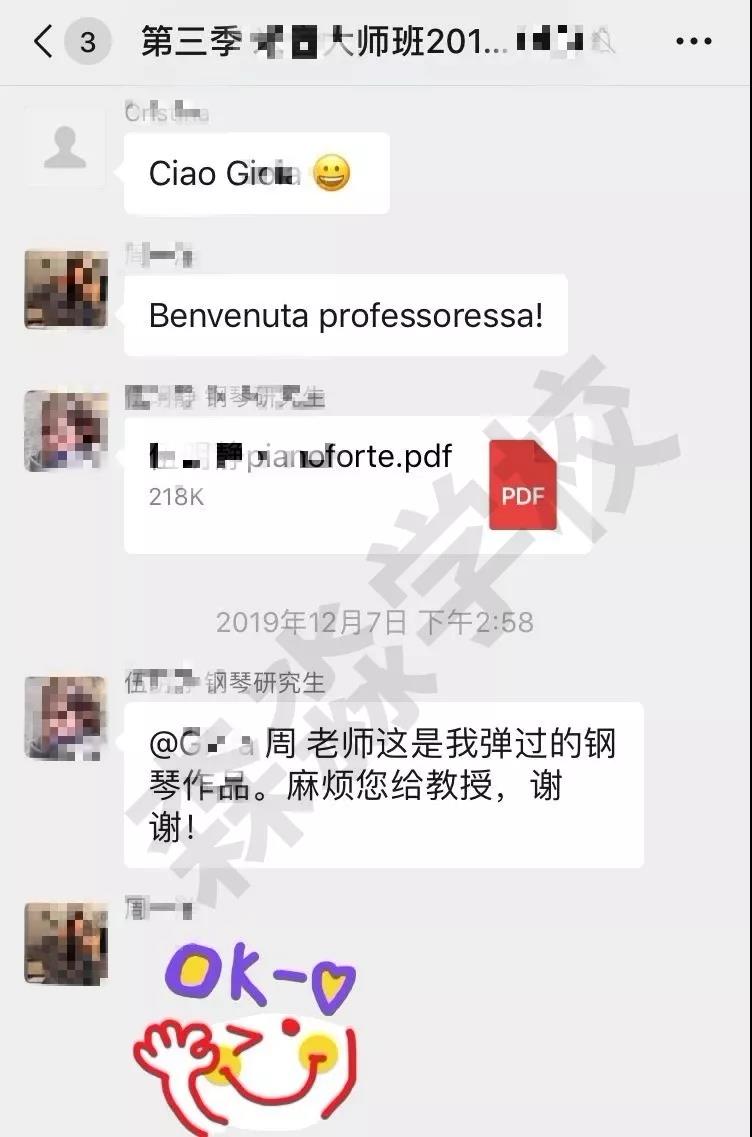The image size is (752, 1137).
Task: Open Cristina's default profile avatar
Action: (x=65, y=148)
